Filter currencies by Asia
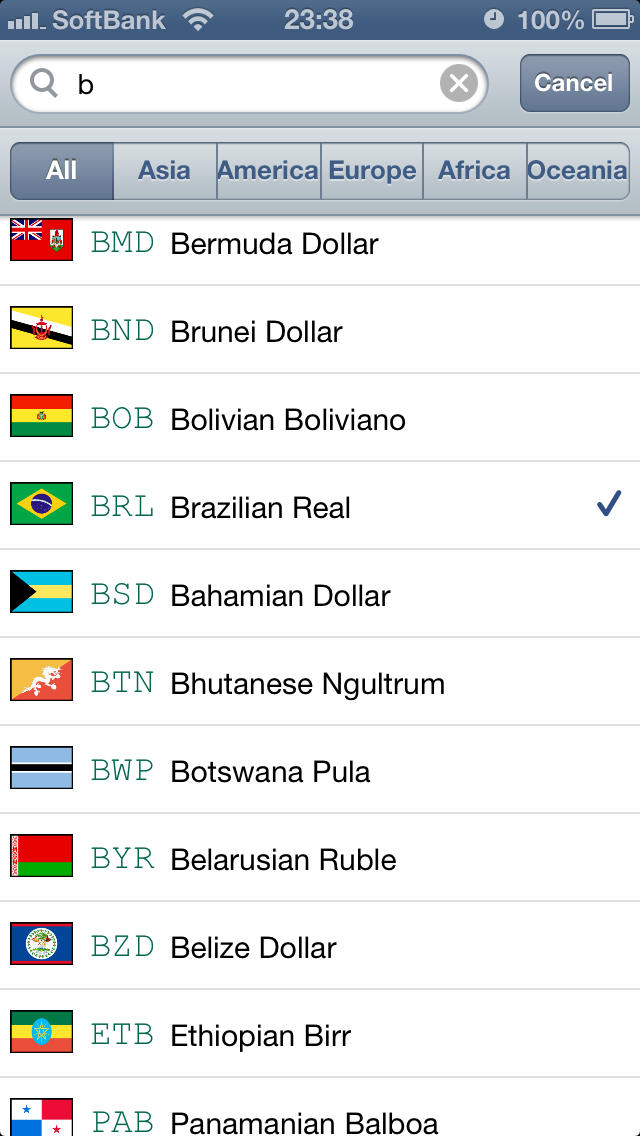640x1136 pixels. (164, 171)
